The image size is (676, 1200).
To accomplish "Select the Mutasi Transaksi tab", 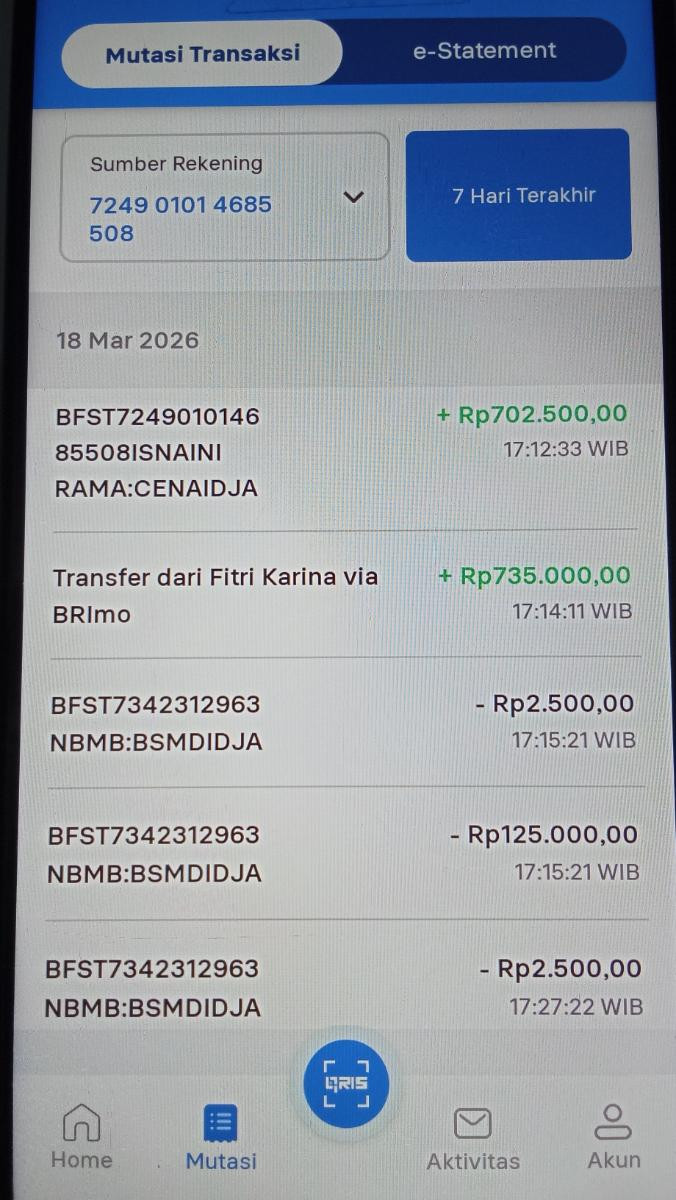I will [203, 54].
